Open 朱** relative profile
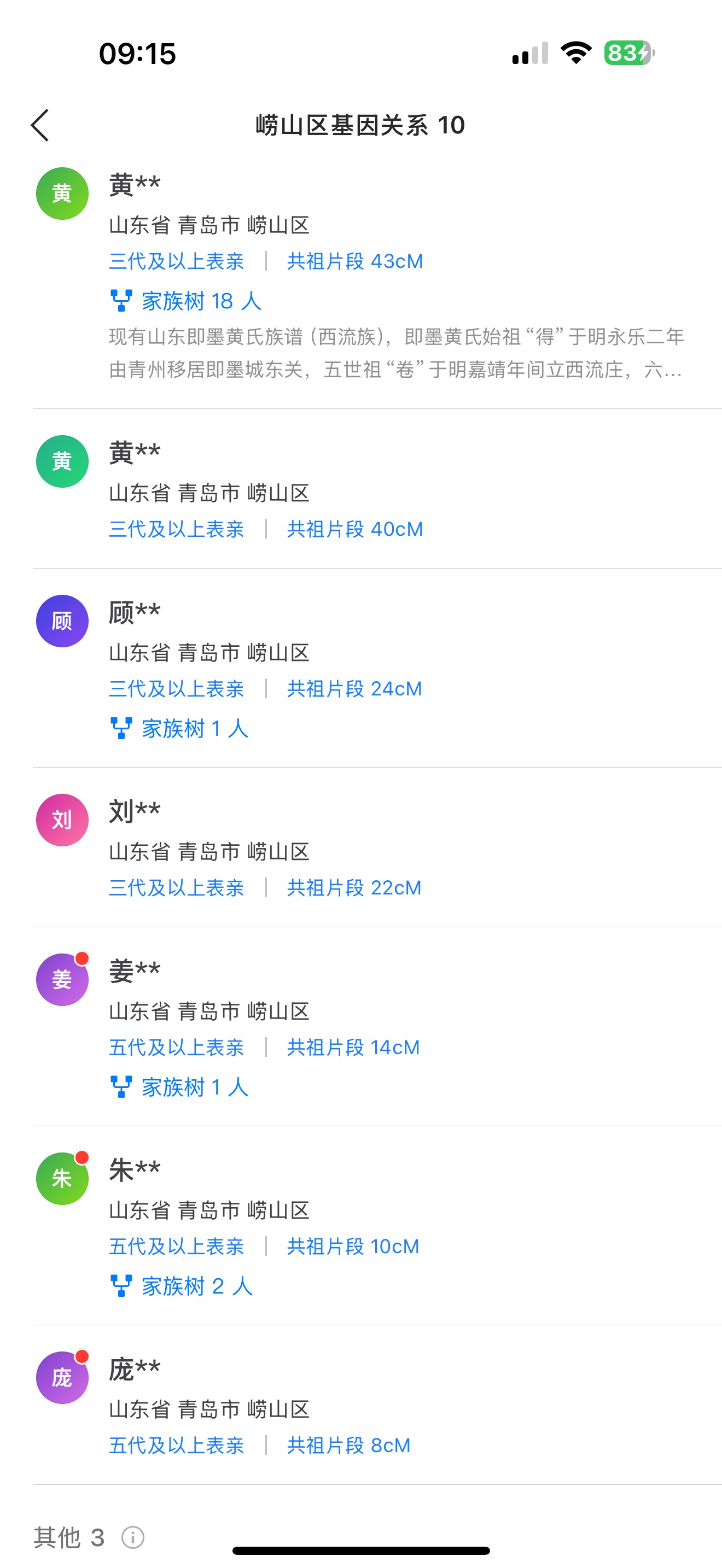 377,1225
